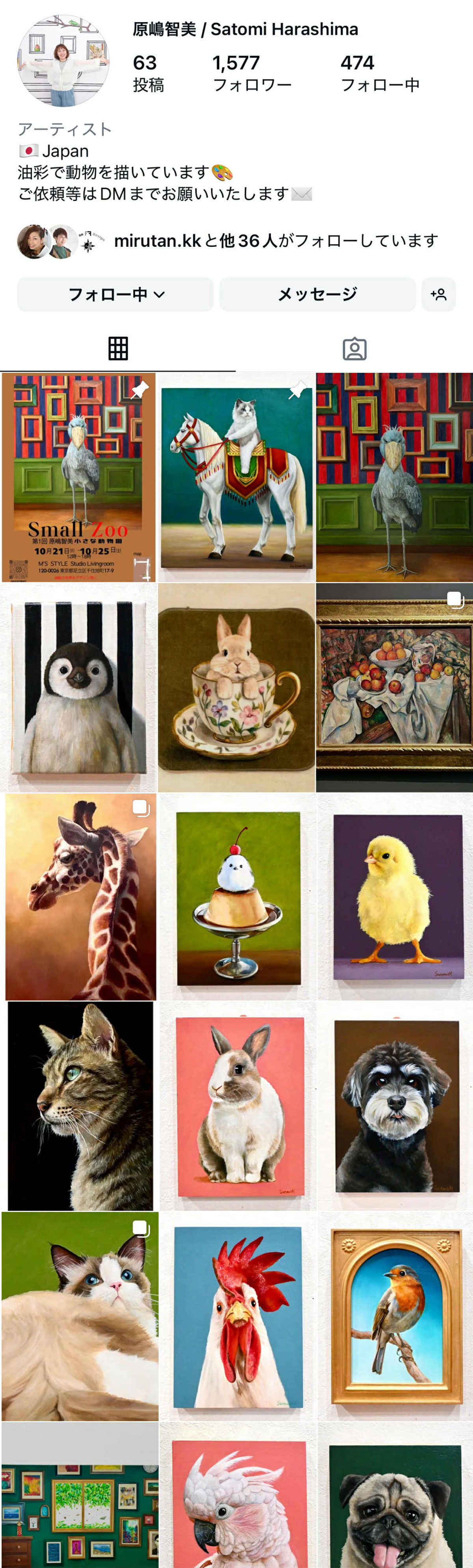Switch to the tagged photos tab
Screen dimensions: 473x1568
(354, 349)
